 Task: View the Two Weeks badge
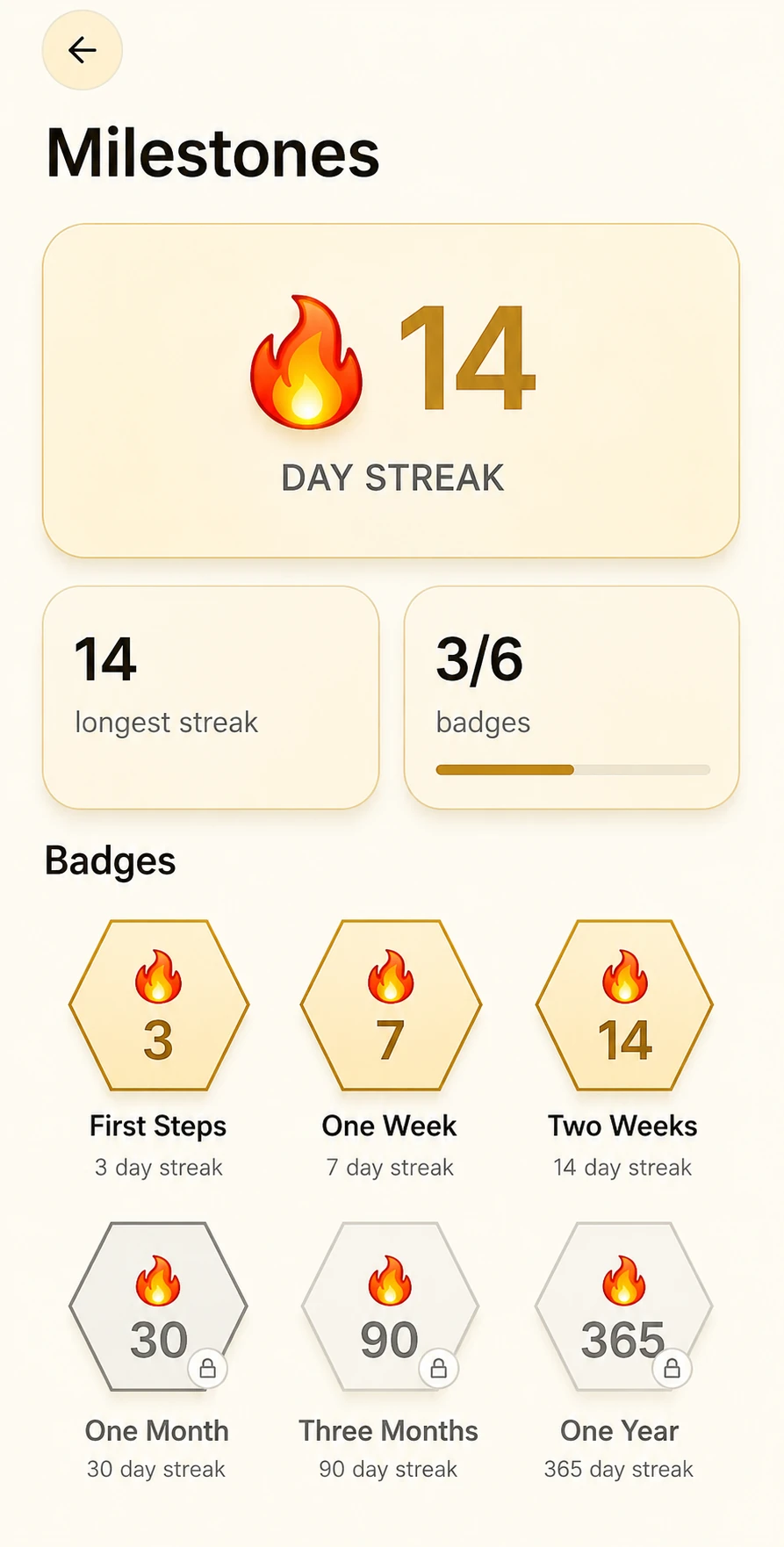click(x=624, y=1005)
